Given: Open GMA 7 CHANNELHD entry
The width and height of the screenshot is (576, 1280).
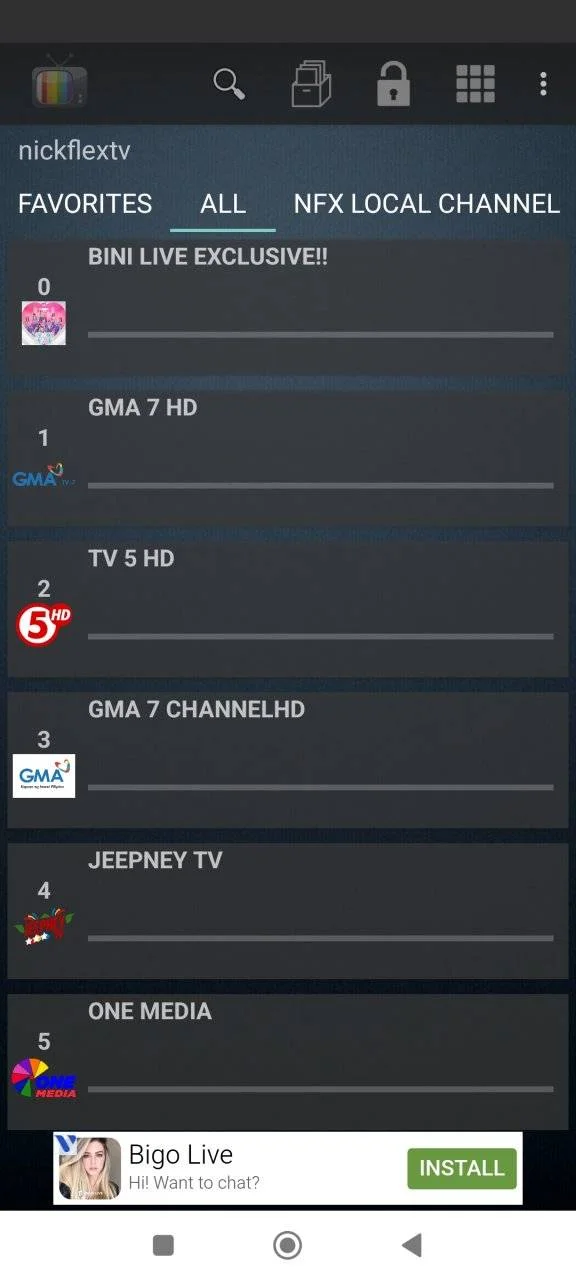Looking at the screenshot, I should pyautogui.click(x=288, y=760).
